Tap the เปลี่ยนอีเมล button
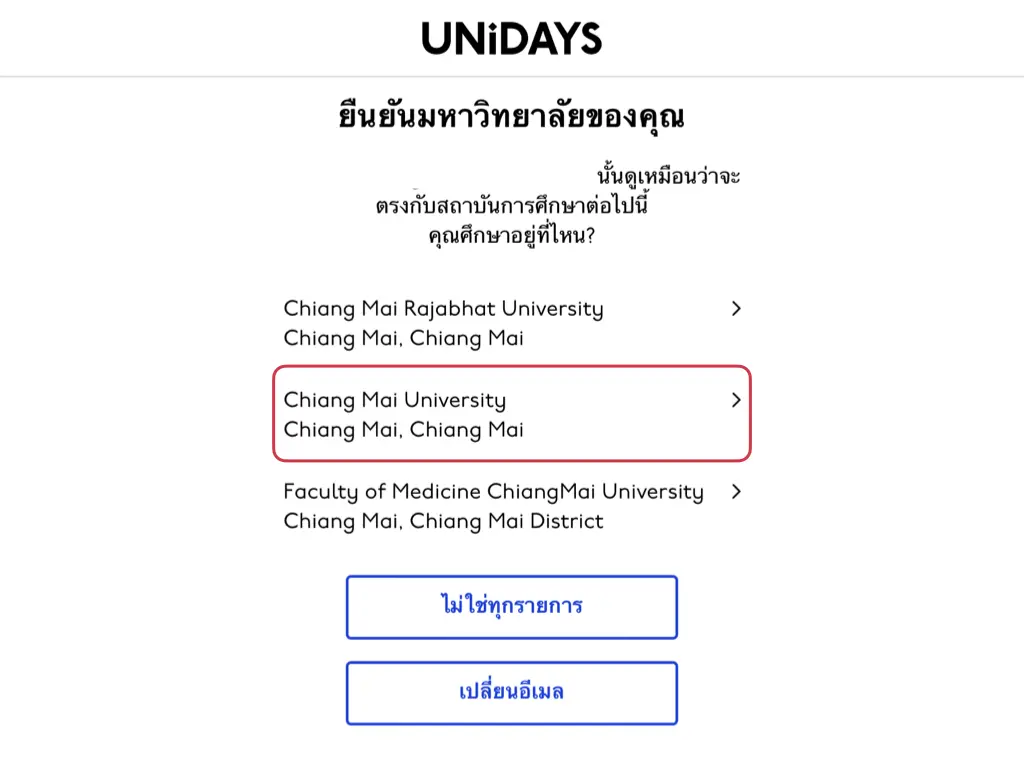The width and height of the screenshot is (1024, 768). click(511, 692)
